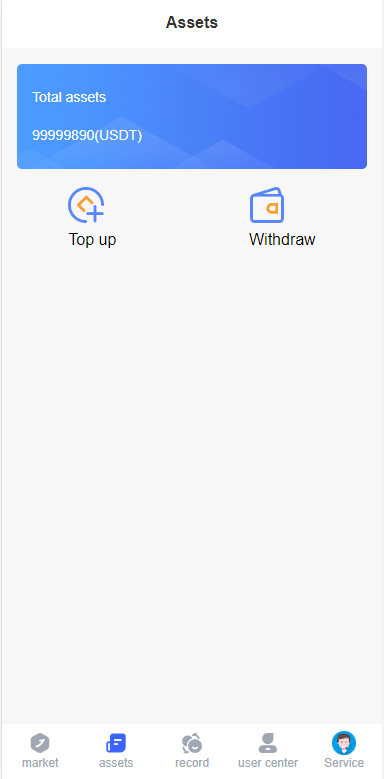Go to the record tab
This screenshot has width=384, height=779.
192,751
